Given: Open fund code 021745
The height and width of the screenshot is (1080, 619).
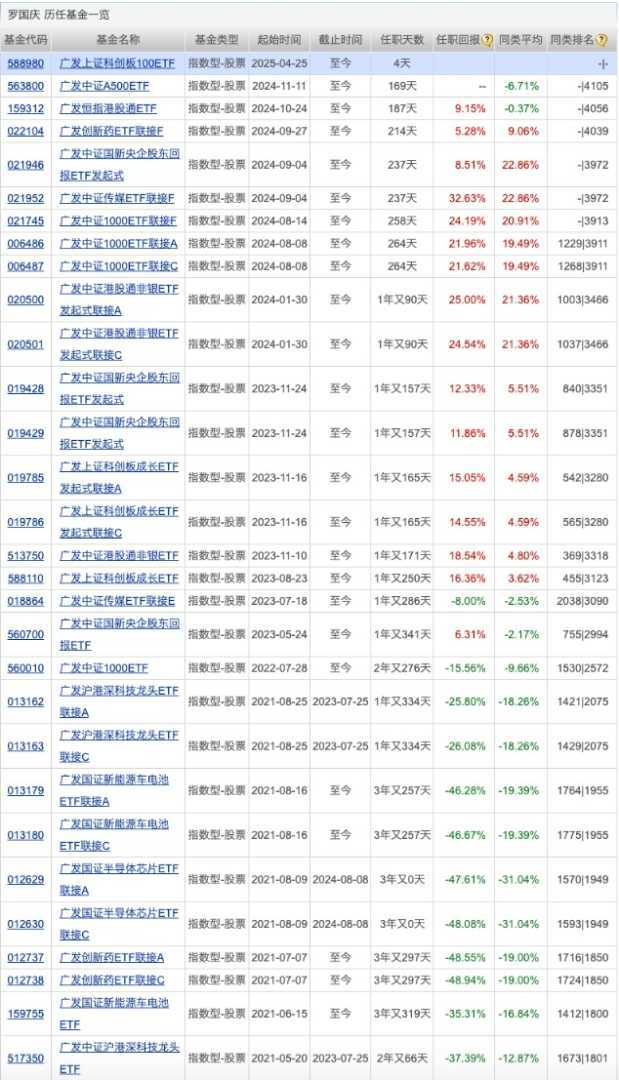Looking at the screenshot, I should pyautogui.click(x=25, y=220).
